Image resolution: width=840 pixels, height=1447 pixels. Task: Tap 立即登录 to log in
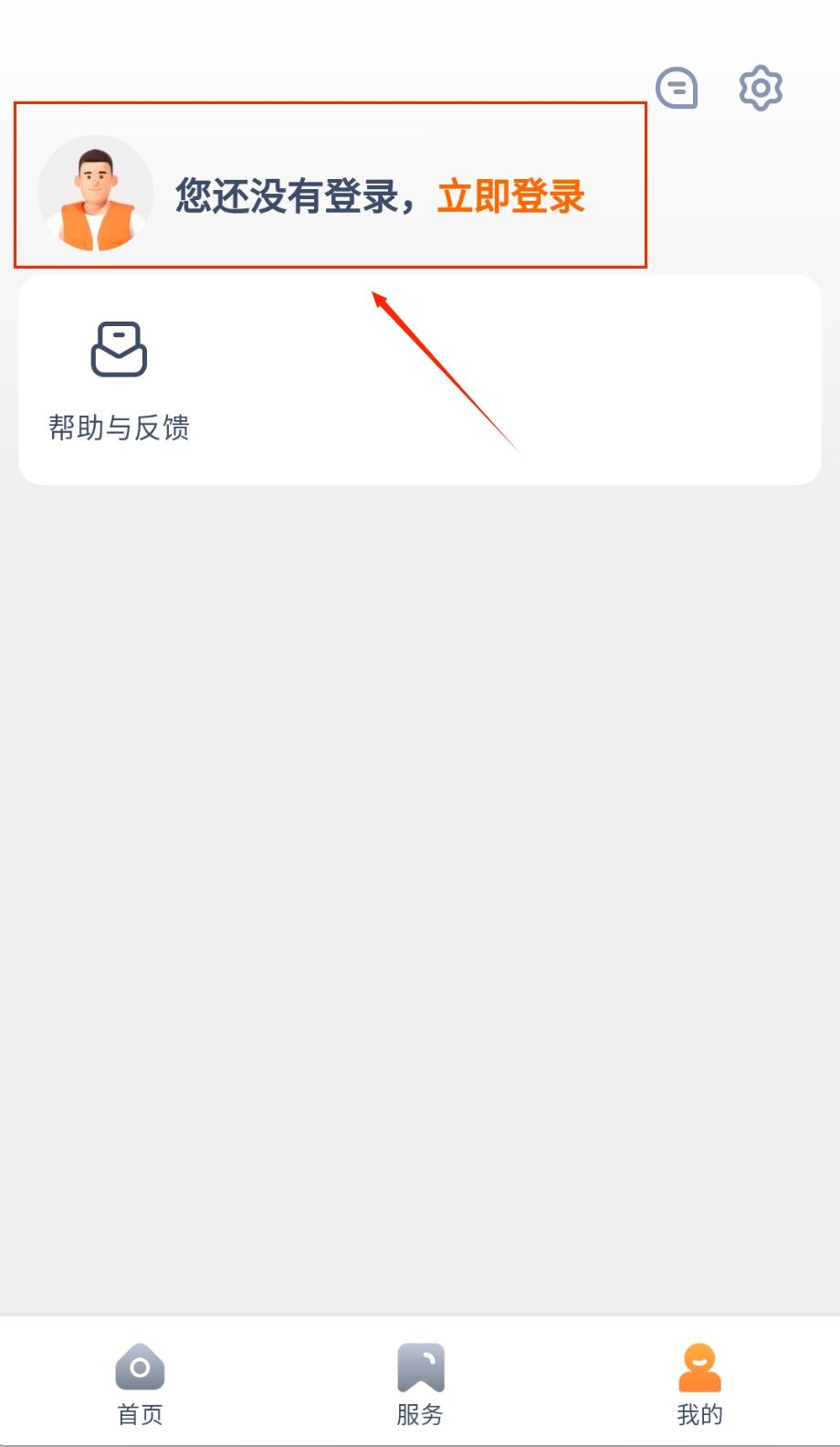pos(510,196)
